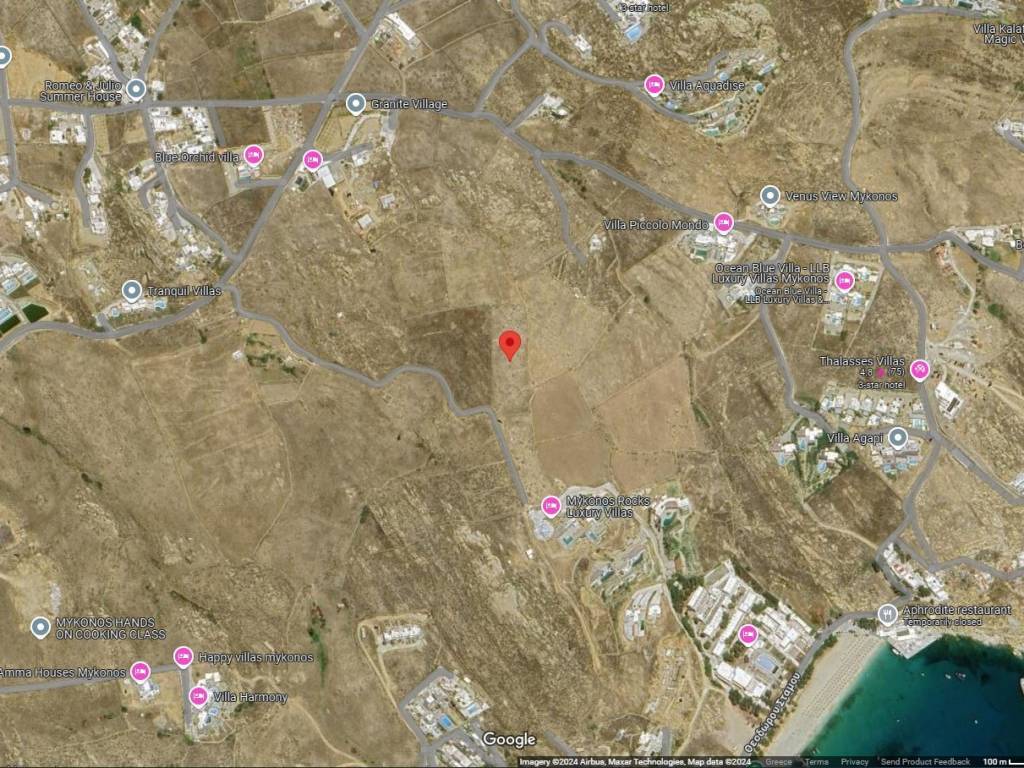Tap the Villa Piccolo Mondo marker
Image resolution: width=1024 pixels, height=768 pixels.
[x=723, y=223]
